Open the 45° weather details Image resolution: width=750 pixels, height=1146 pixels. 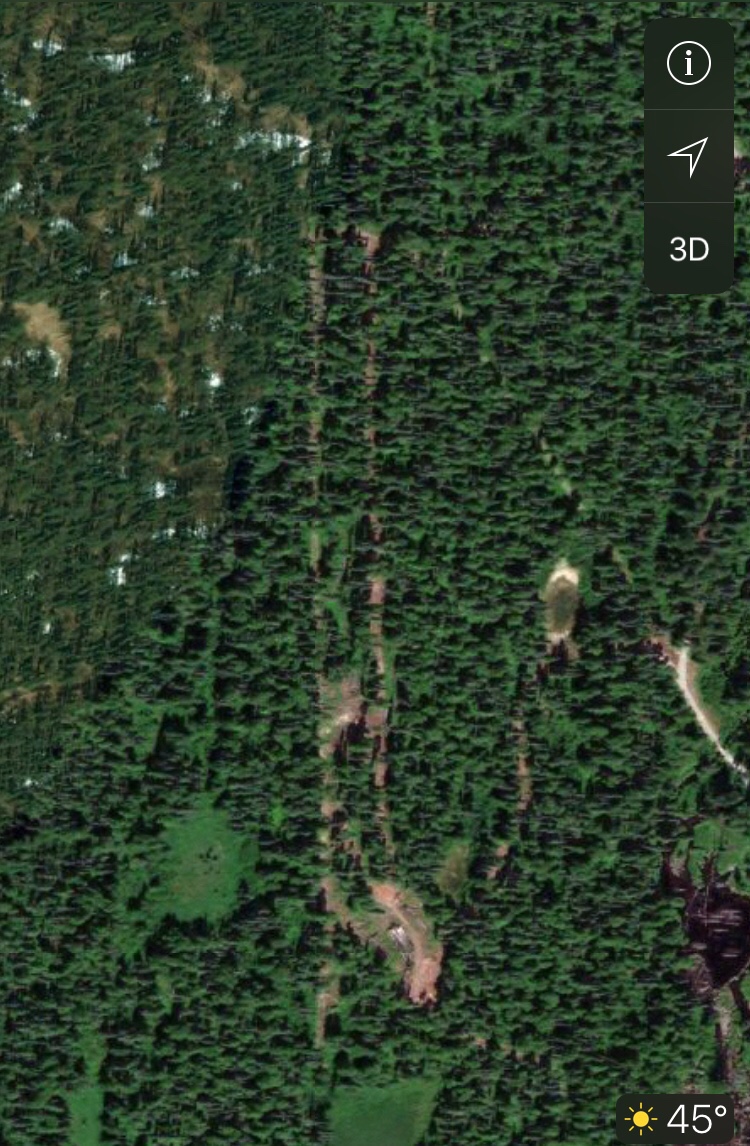pos(676,1118)
